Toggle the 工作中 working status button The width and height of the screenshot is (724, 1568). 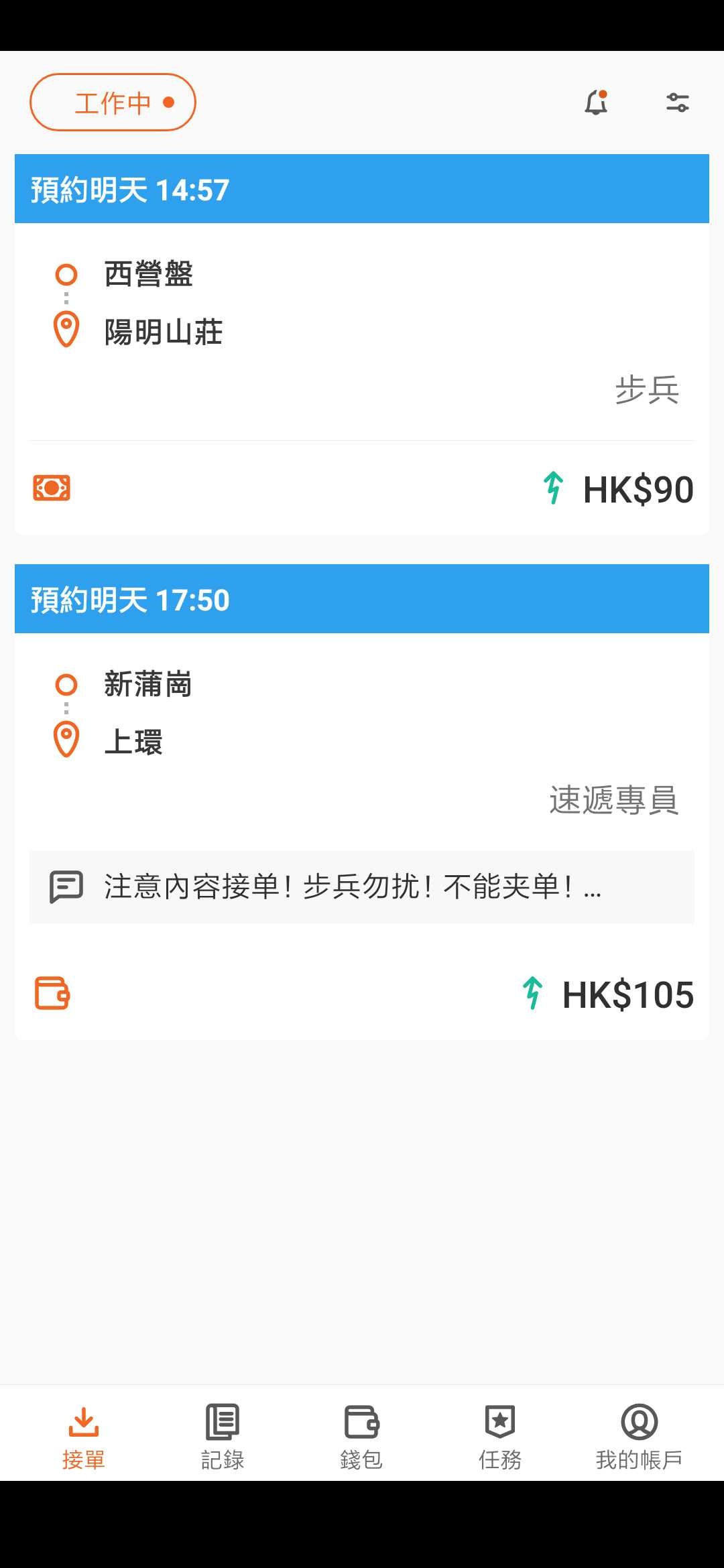pyautogui.click(x=113, y=103)
